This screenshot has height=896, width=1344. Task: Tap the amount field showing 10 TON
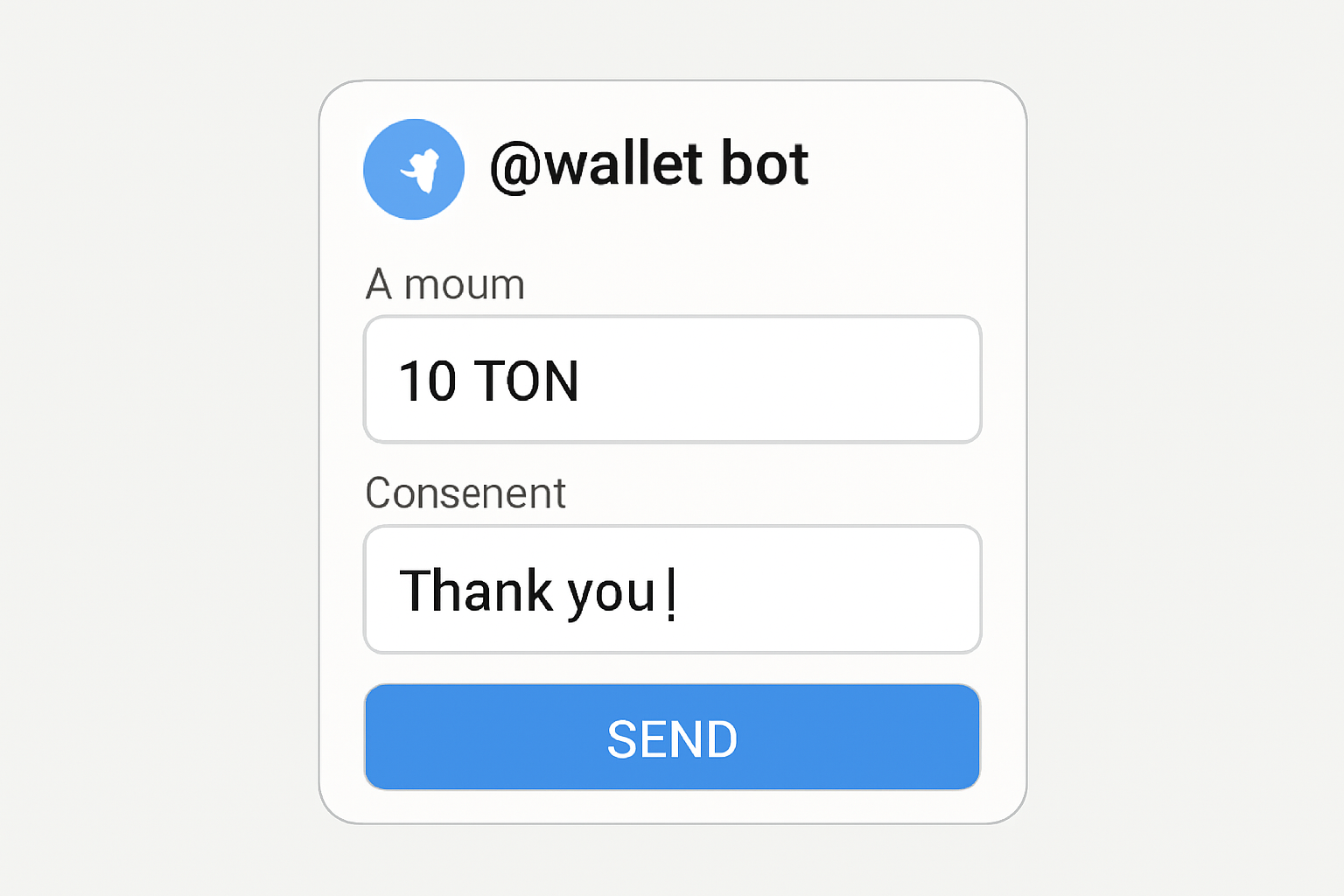[672, 380]
